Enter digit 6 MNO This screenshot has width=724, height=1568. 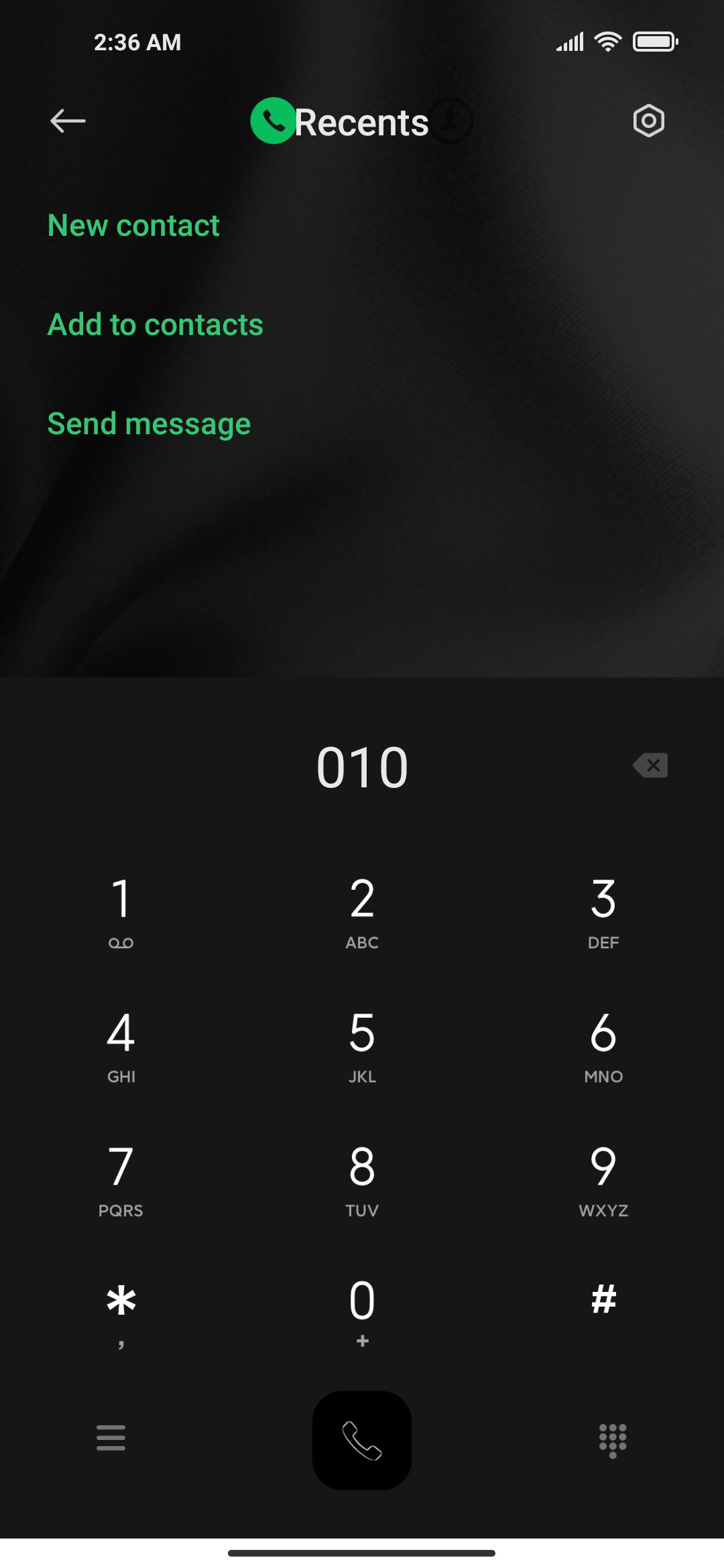tap(603, 1047)
